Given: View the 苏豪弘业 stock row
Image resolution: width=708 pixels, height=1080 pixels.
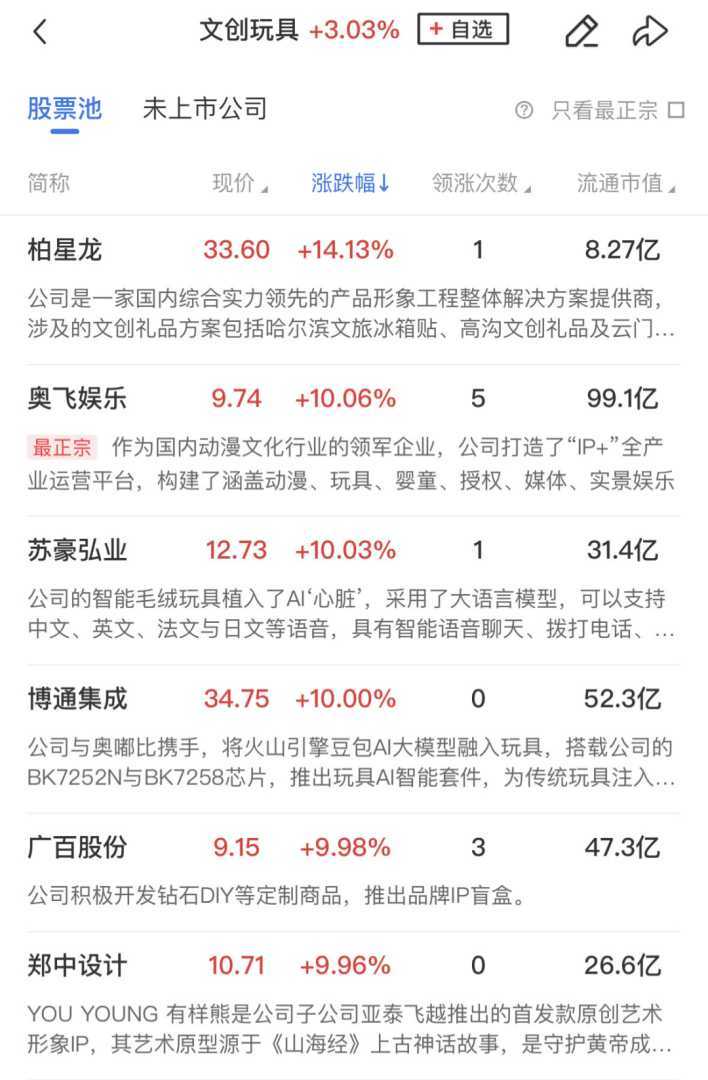Looking at the screenshot, I should [78, 550].
